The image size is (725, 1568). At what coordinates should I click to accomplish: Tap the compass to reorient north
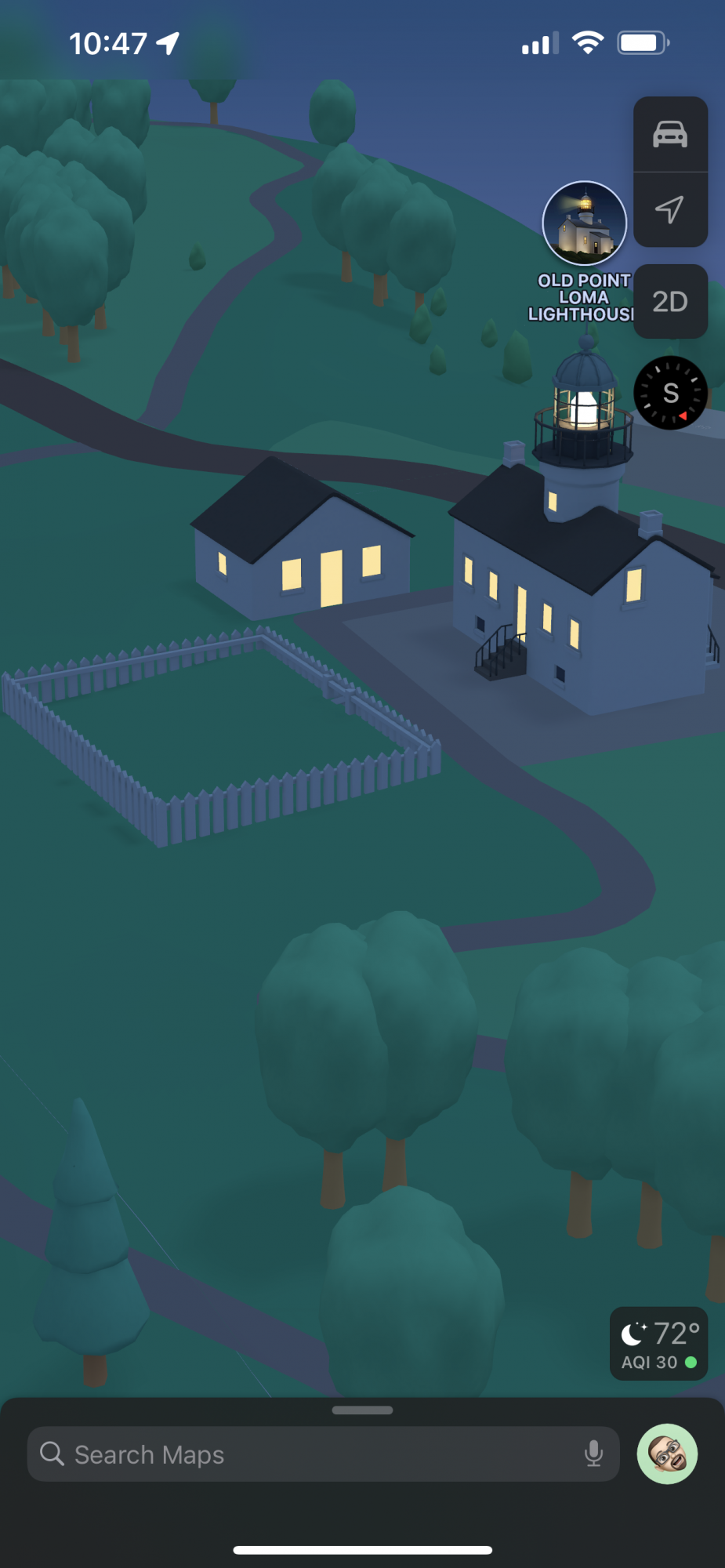click(x=670, y=393)
